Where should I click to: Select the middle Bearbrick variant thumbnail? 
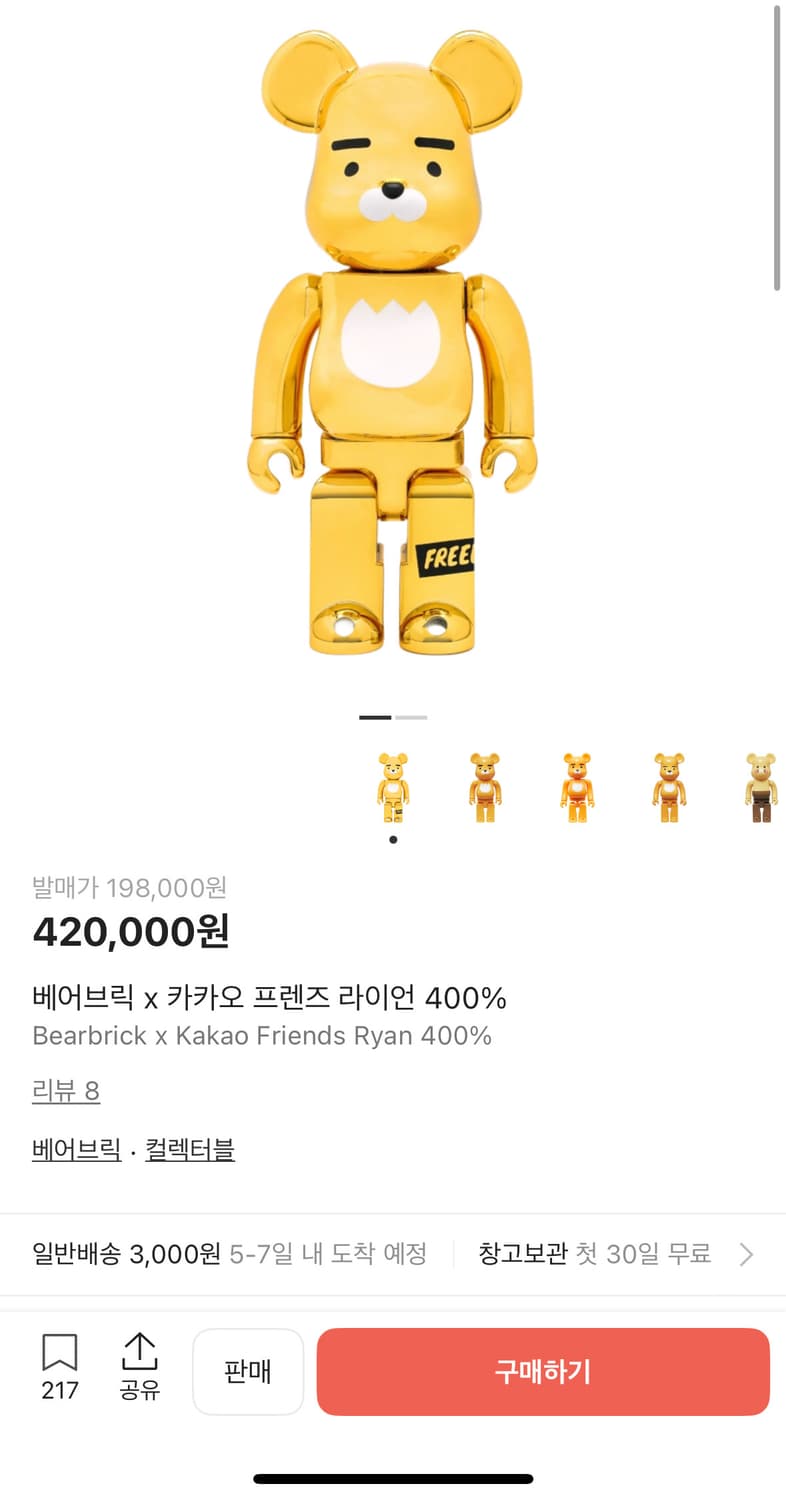pyautogui.click(x=574, y=789)
